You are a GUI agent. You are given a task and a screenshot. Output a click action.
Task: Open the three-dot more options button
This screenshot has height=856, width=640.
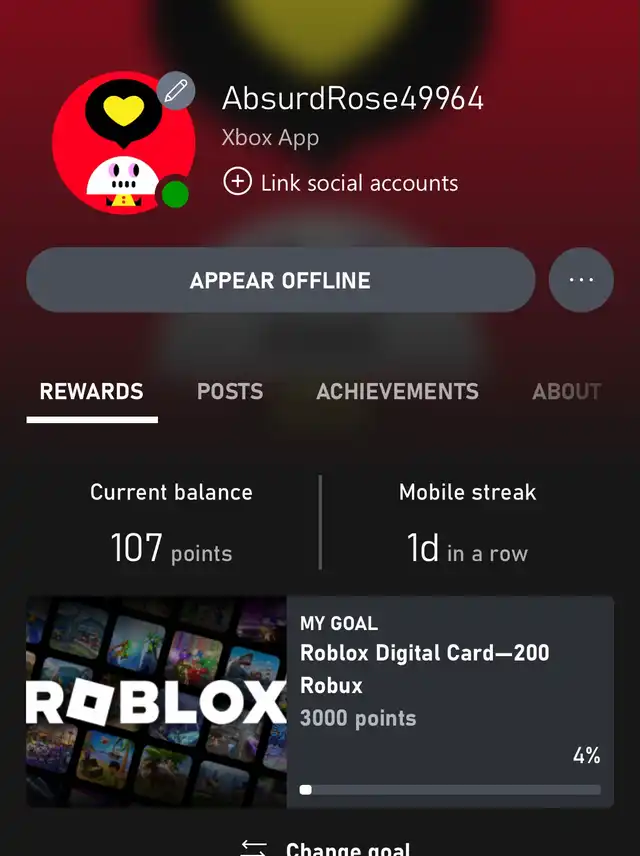click(581, 280)
